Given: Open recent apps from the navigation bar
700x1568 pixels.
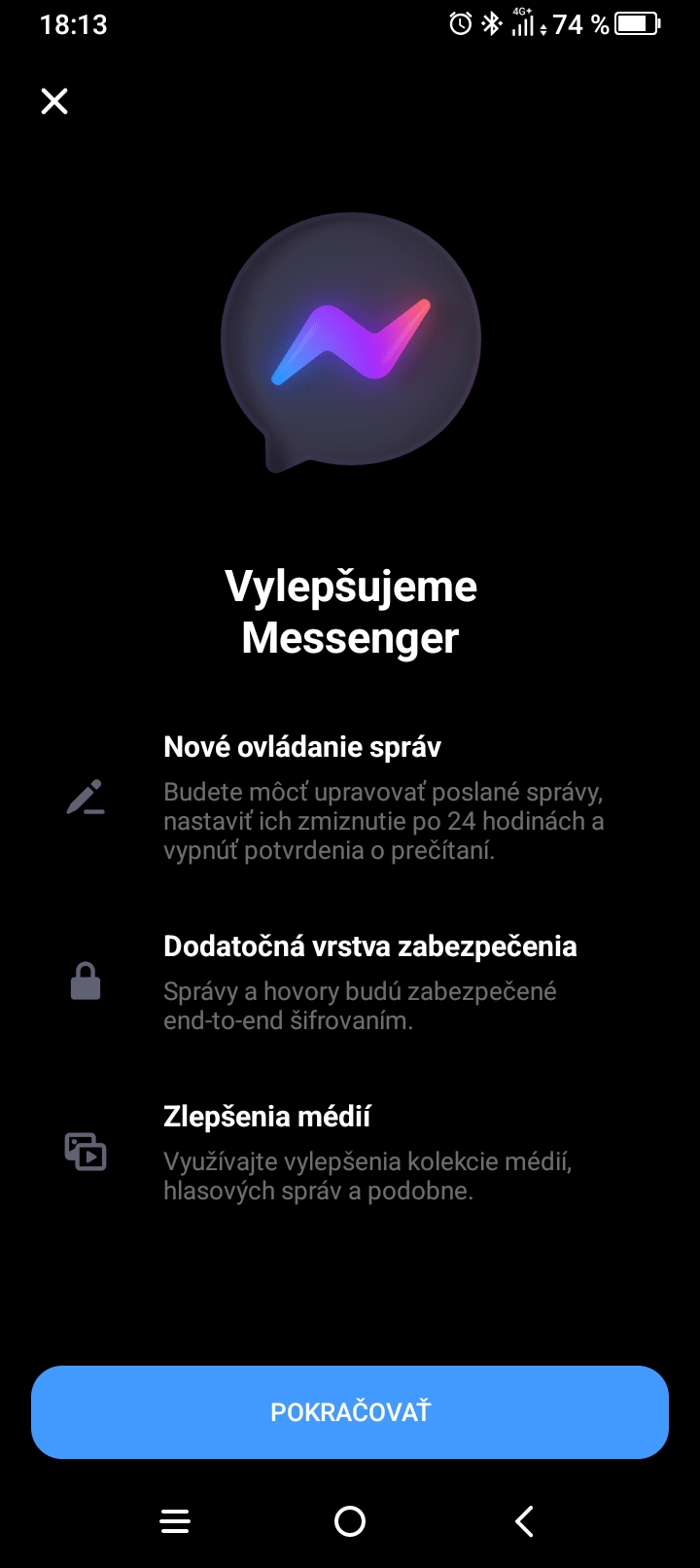Looking at the screenshot, I should point(175,1520).
